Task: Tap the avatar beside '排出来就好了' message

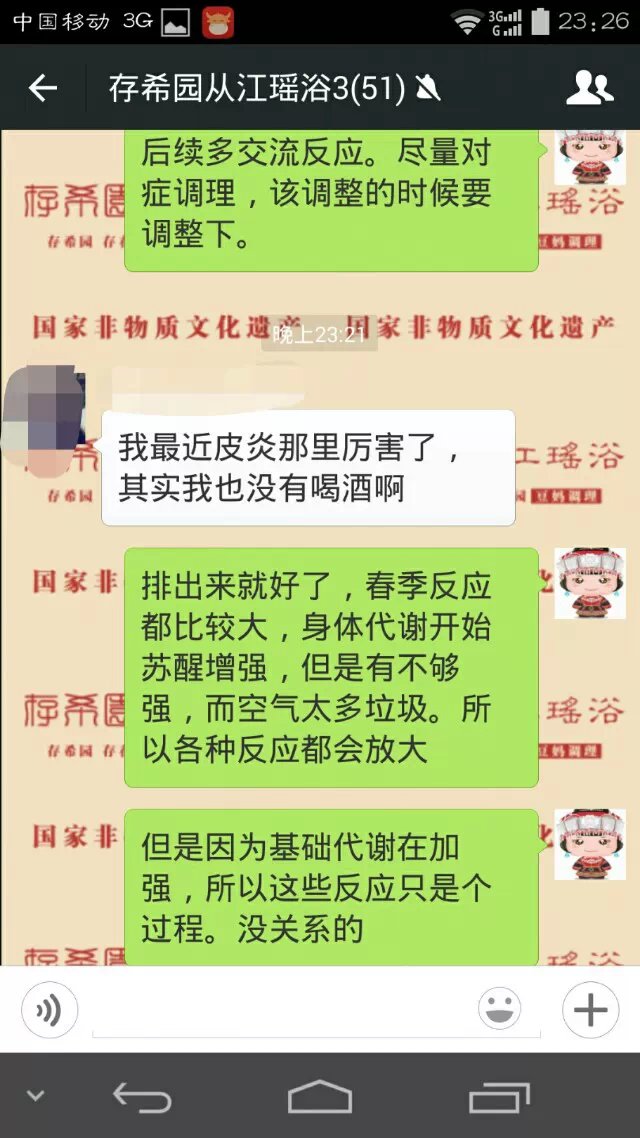Action: [x=590, y=583]
